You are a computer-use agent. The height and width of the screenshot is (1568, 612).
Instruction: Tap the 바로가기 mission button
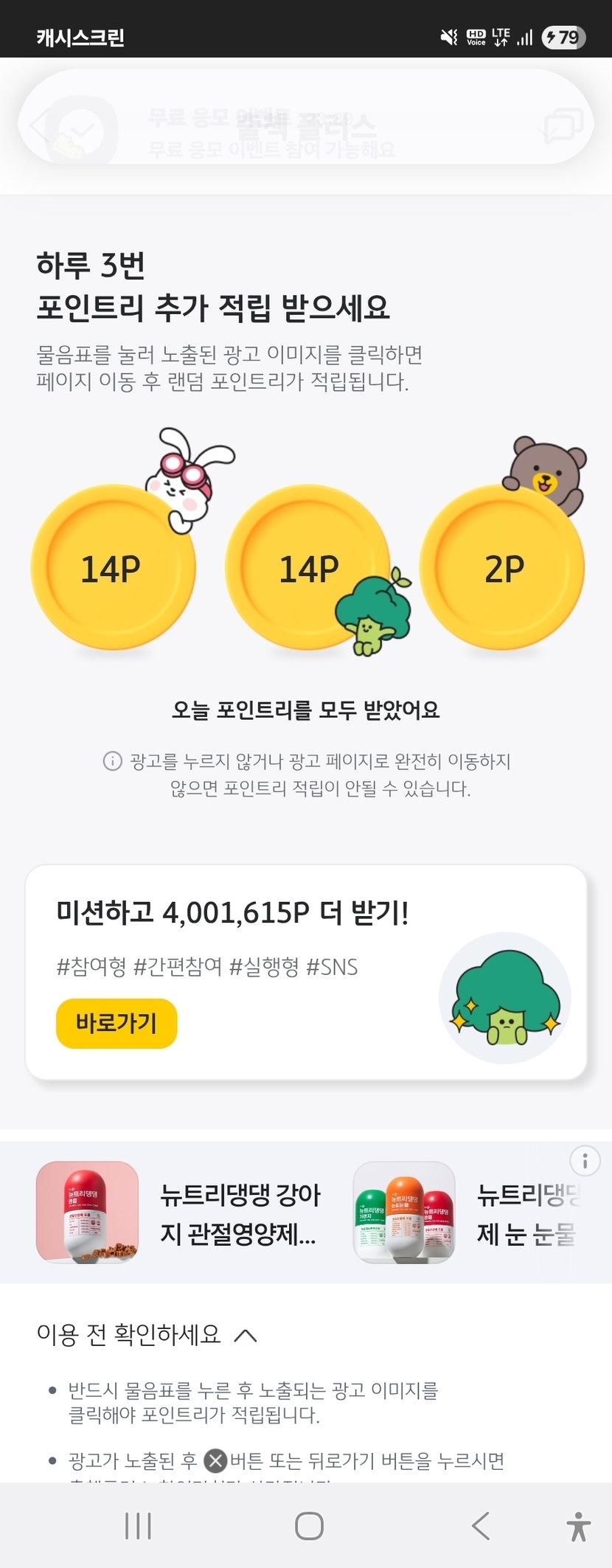pos(117,1023)
